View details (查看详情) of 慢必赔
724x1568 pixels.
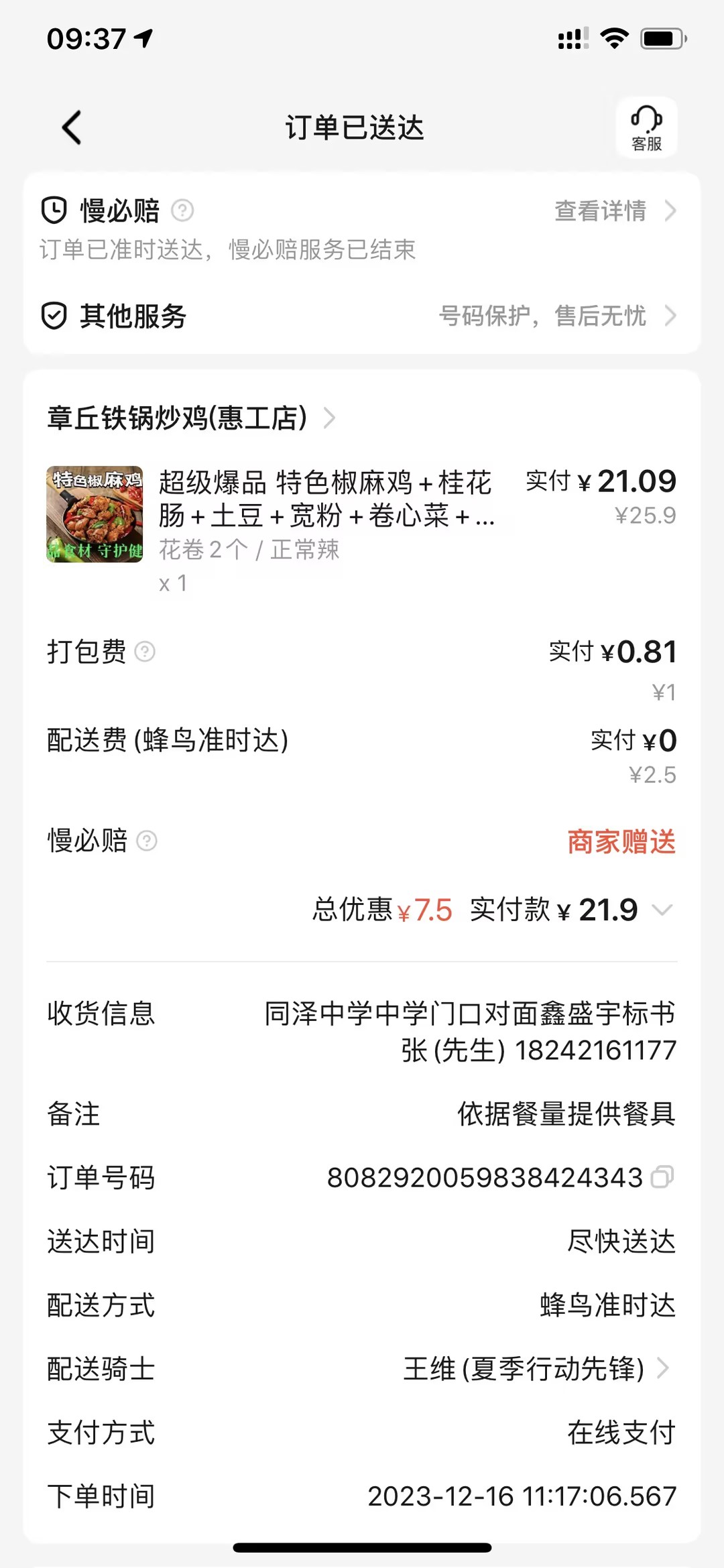(614, 211)
